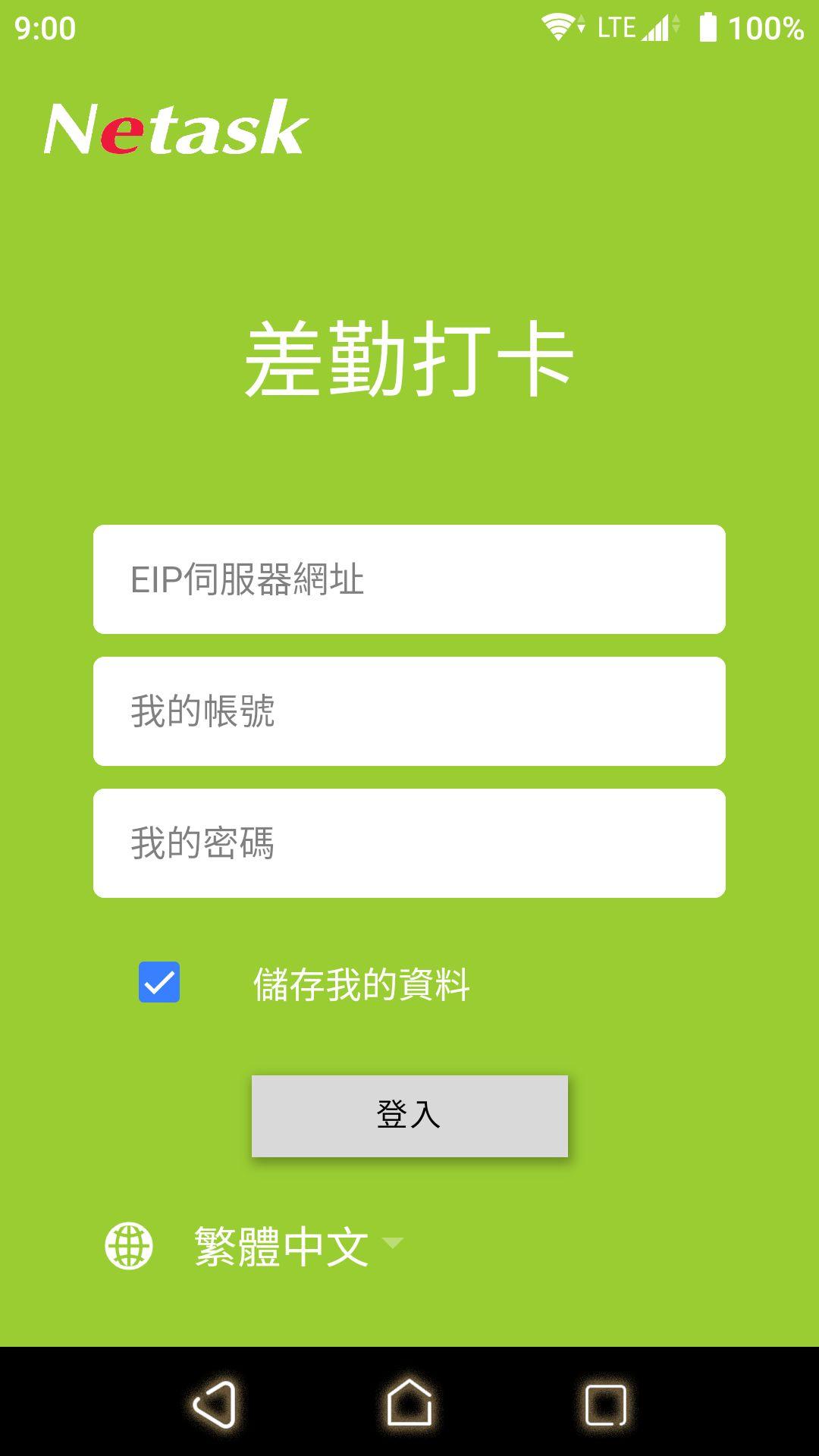Expand the language selection chevron
Viewport: 819px width, 1456px height.
[x=391, y=1241]
